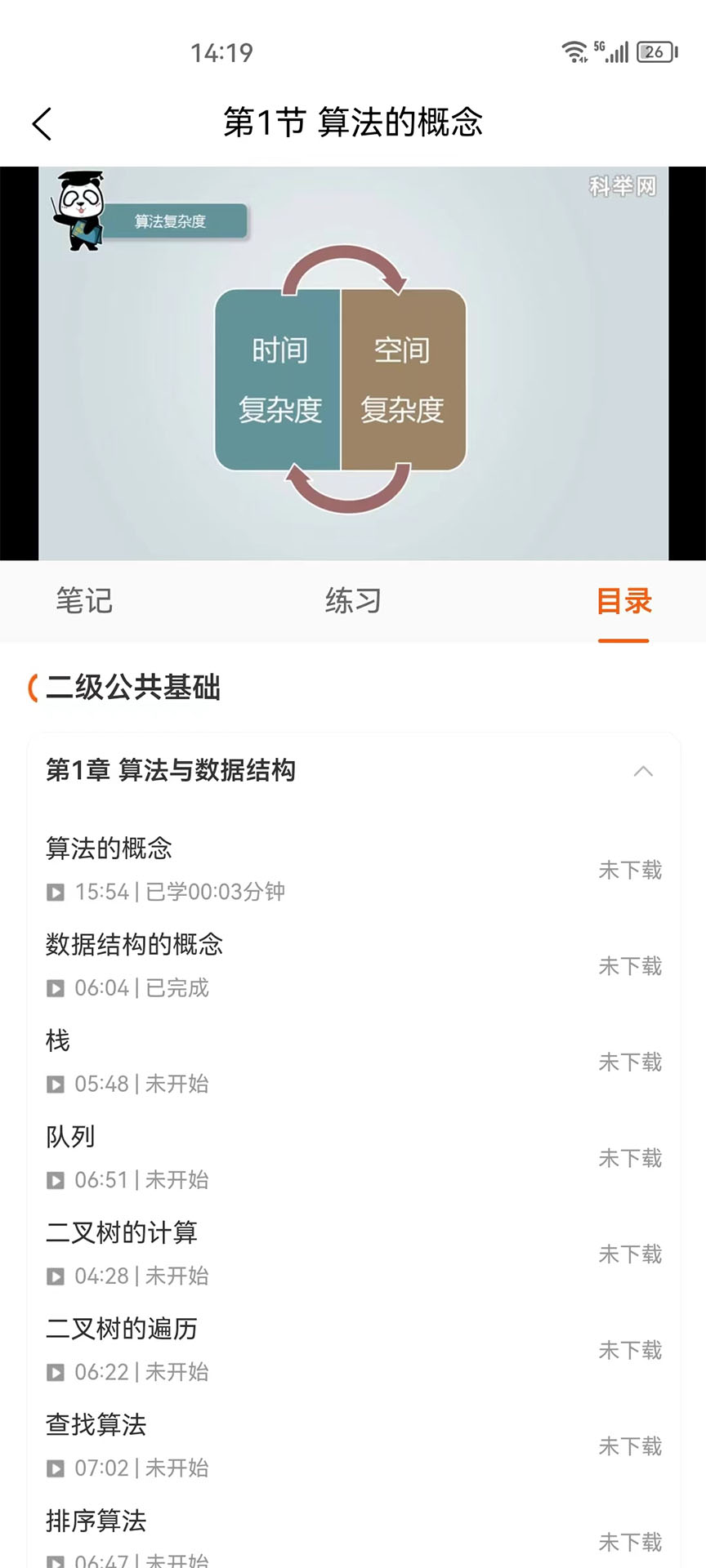
Task: Tap the play icon next to 数据结构的概念
Action: 55,988
